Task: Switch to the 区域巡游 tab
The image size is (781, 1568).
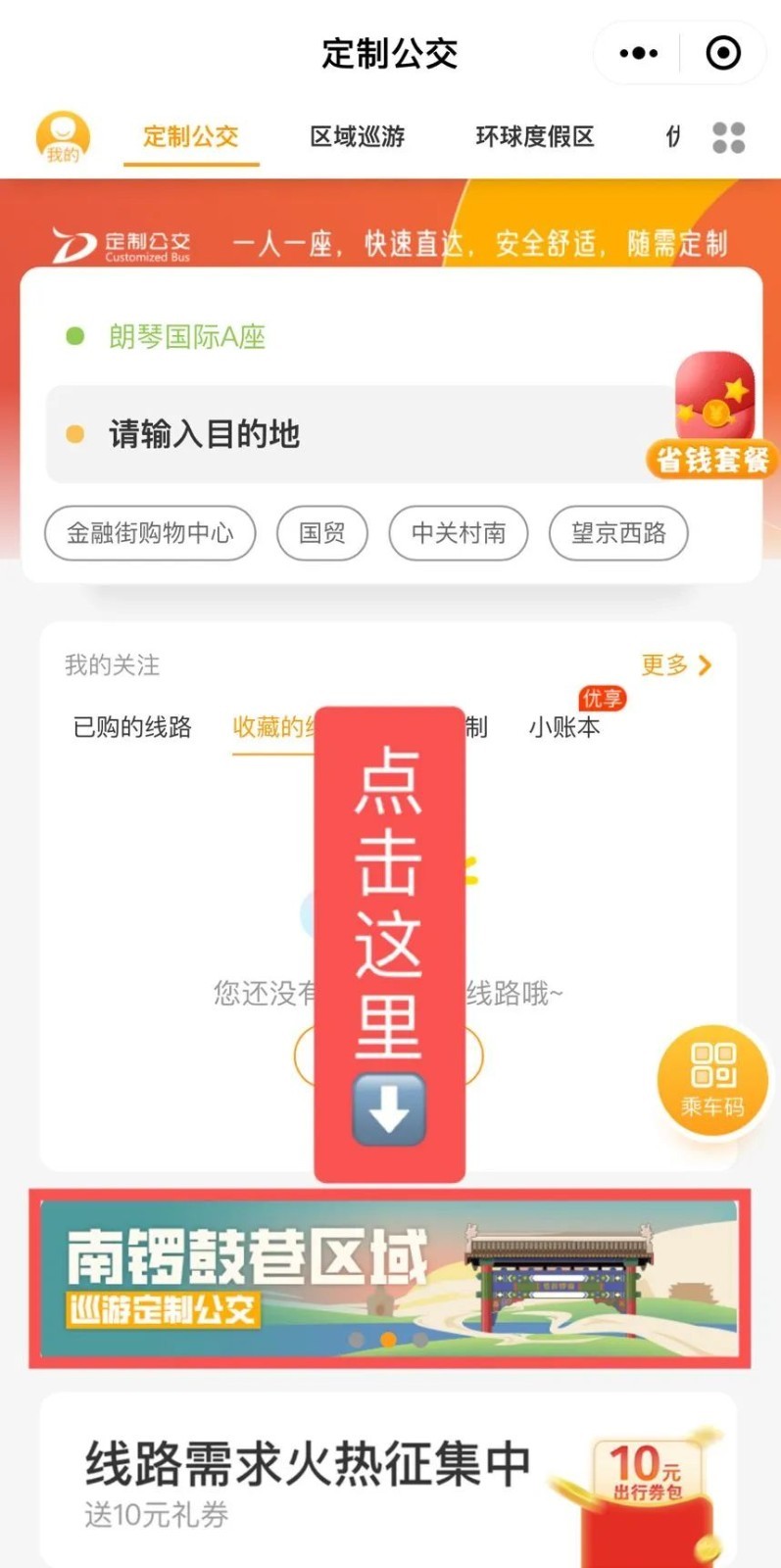Action: [x=358, y=137]
